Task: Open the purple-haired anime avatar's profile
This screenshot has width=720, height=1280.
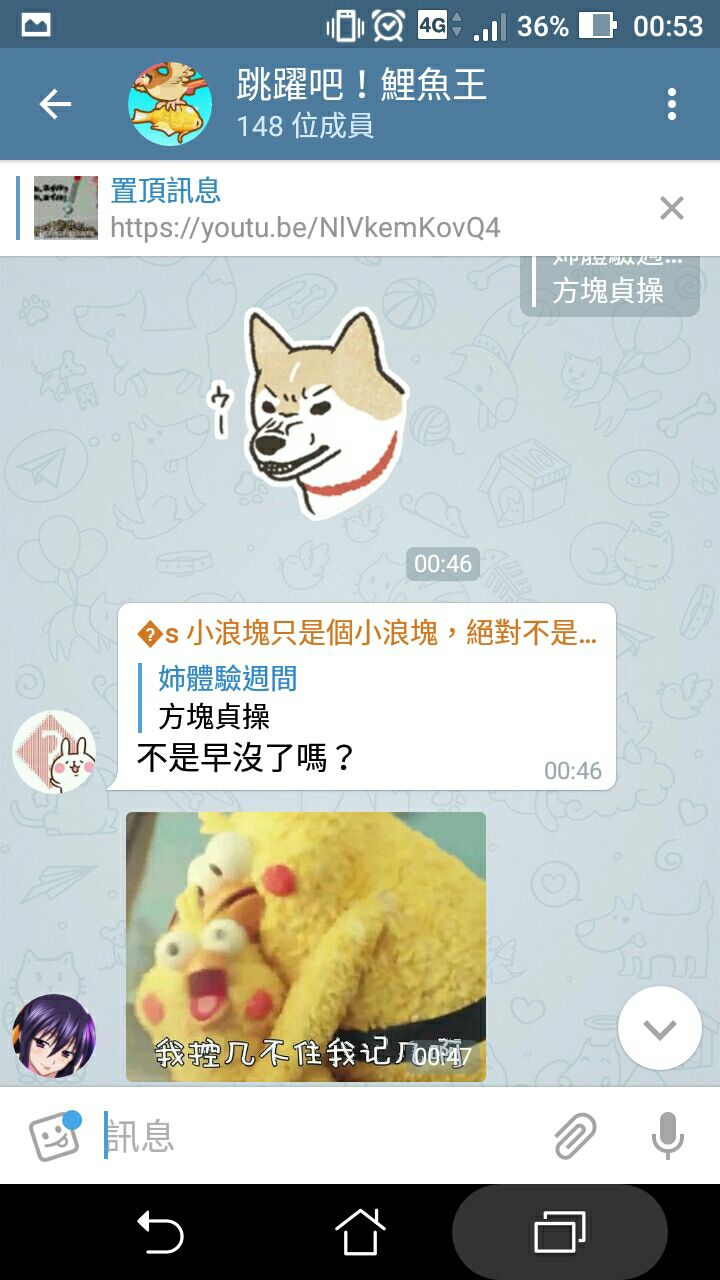Action: [54, 1036]
